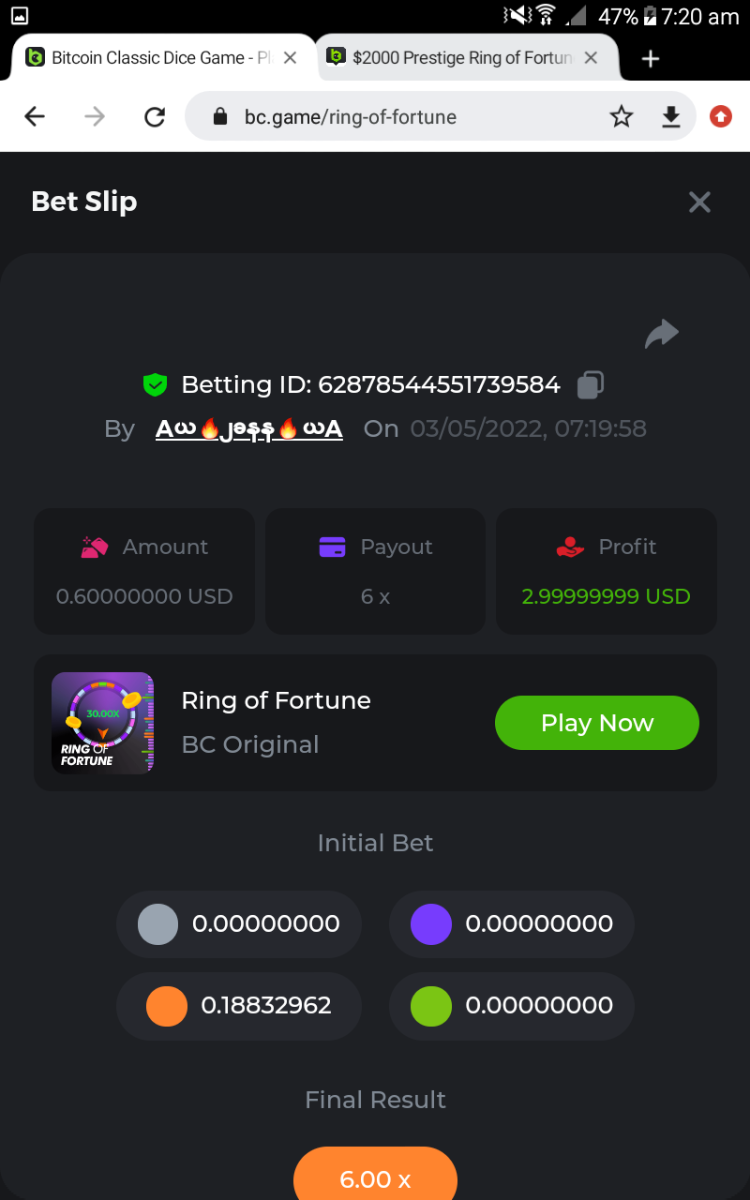The image size is (750, 1200).
Task: Tap the Play Now button
Action: pyautogui.click(x=596, y=723)
